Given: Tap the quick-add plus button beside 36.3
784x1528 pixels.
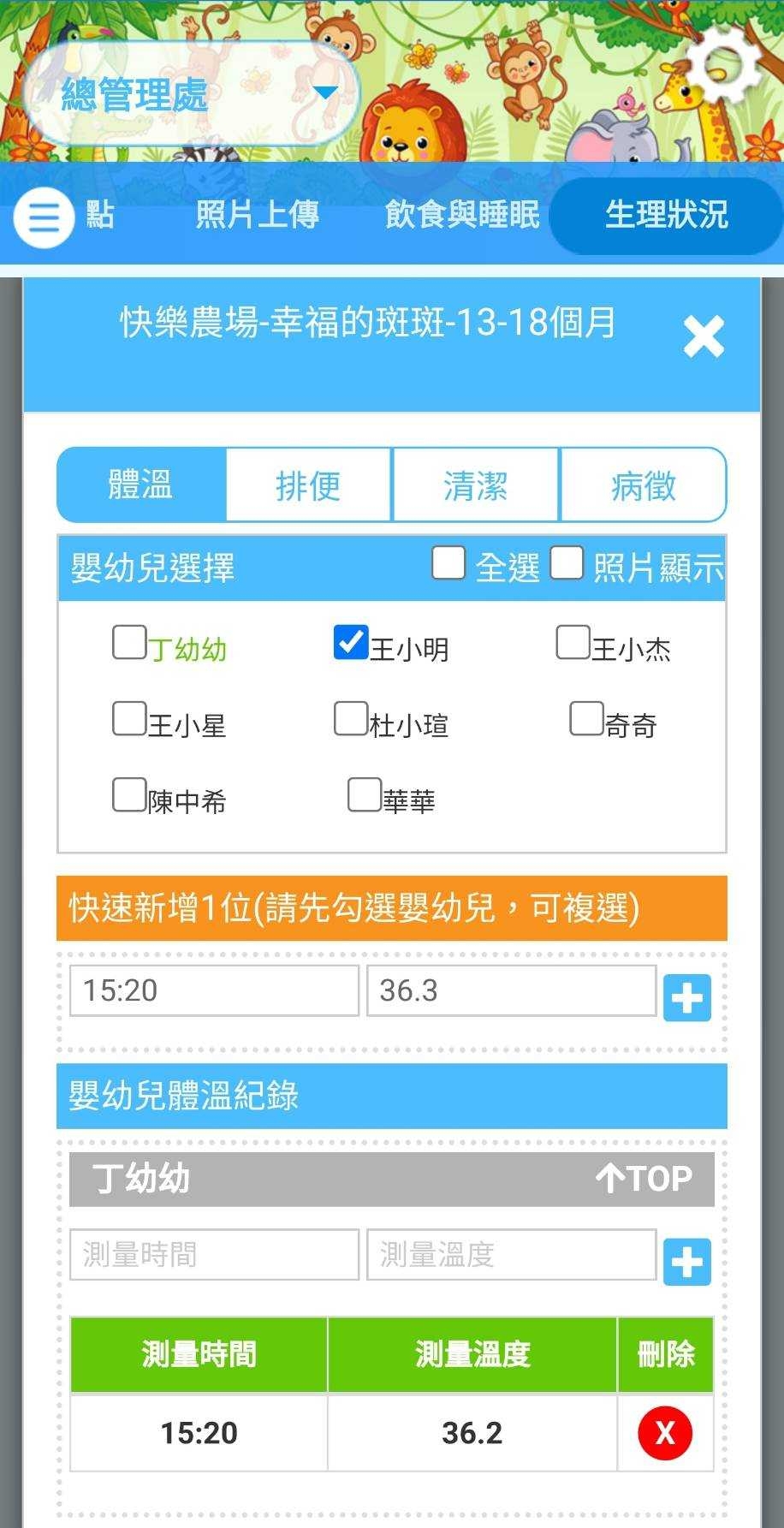Looking at the screenshot, I should click(686, 998).
